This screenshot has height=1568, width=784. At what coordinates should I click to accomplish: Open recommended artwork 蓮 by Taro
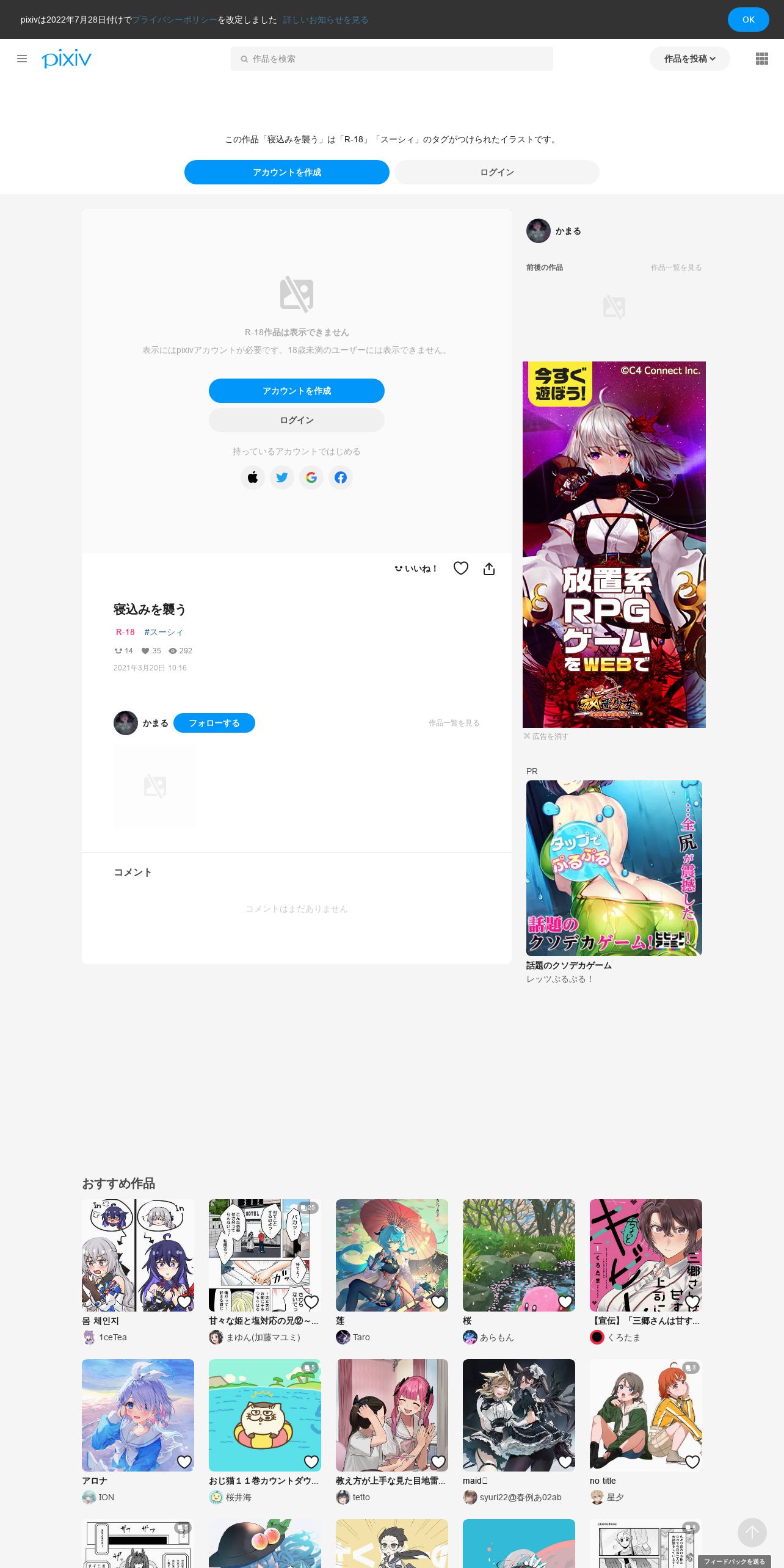(x=392, y=1255)
